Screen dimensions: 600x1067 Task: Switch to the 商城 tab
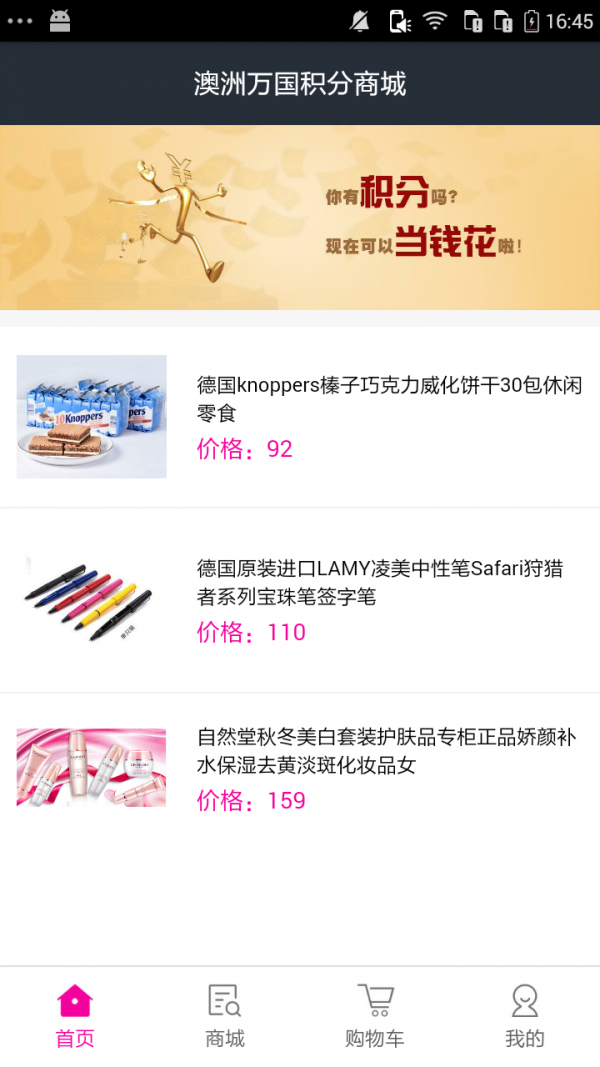[225, 1016]
